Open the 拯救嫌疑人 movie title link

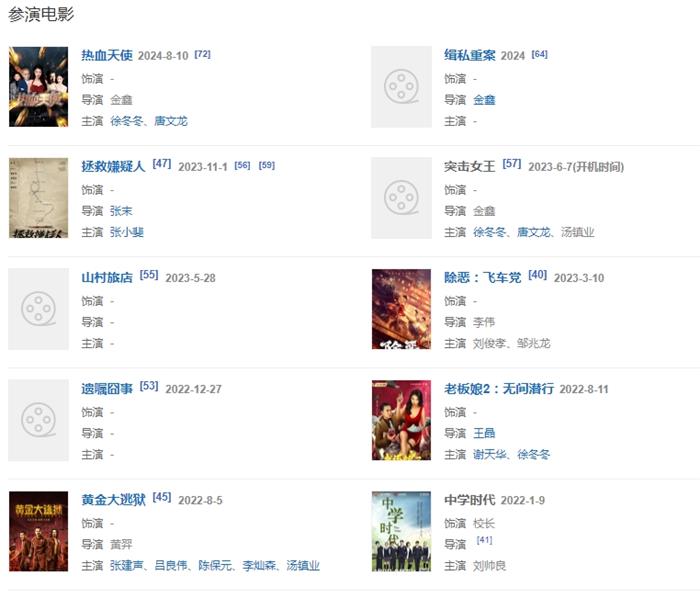coord(113,166)
